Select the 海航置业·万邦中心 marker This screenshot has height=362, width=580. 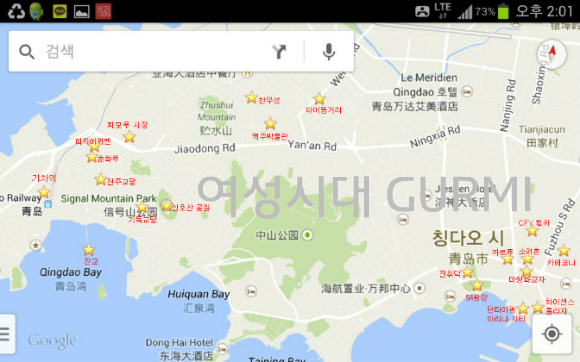[x=419, y=288]
